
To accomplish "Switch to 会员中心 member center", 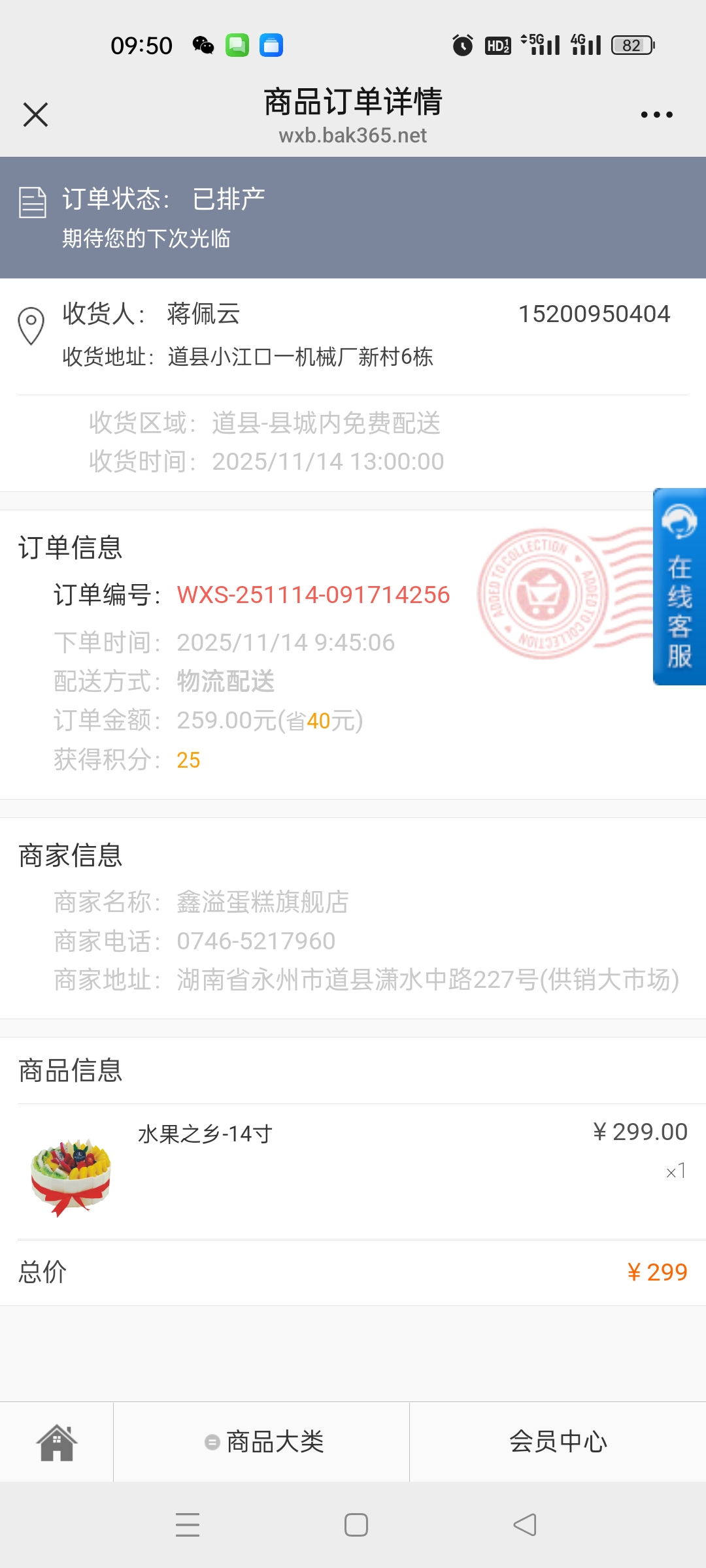I will pos(558,1441).
